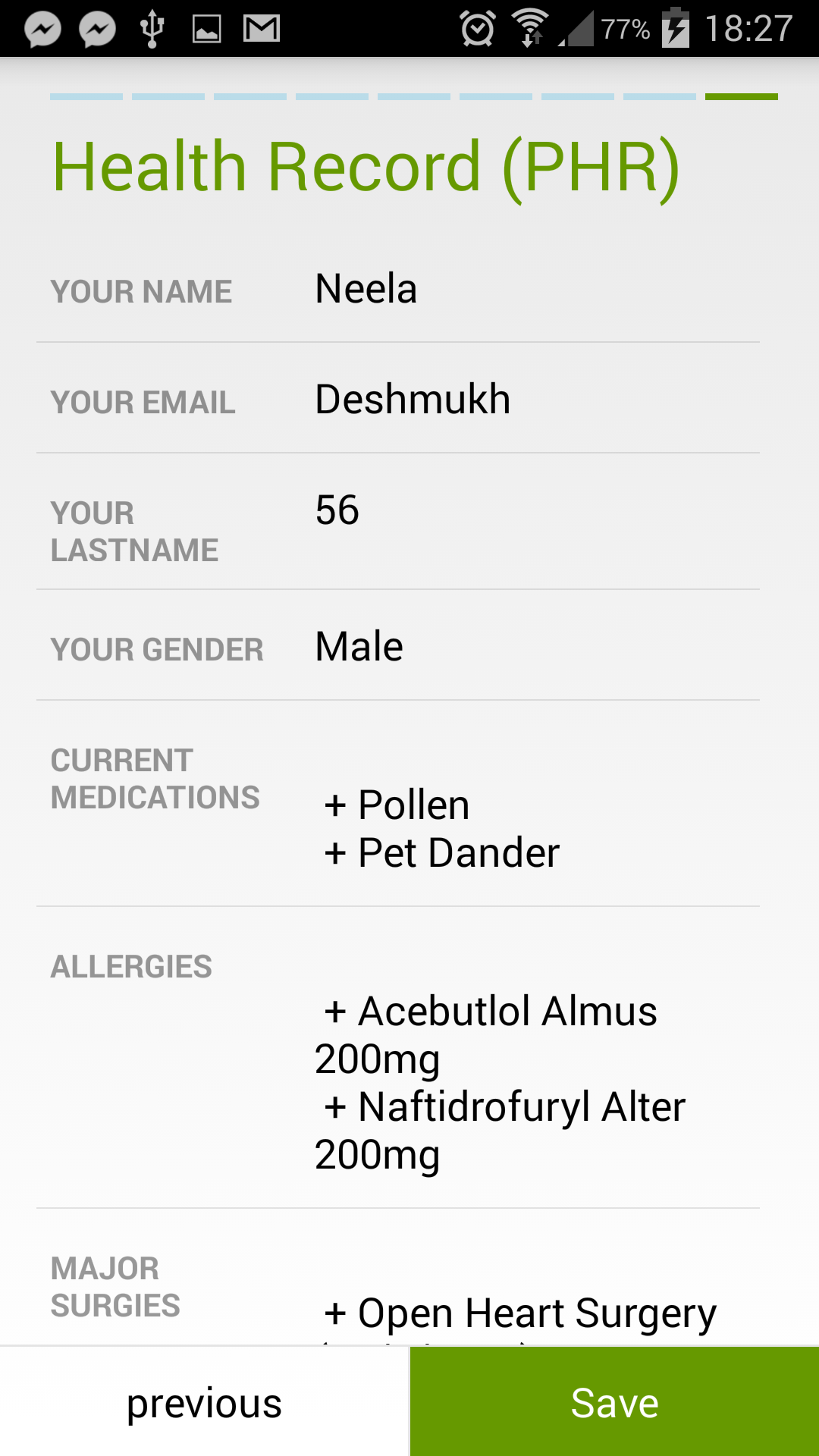Go to the previous step
This screenshot has height=1456, width=819.
[x=205, y=1402]
